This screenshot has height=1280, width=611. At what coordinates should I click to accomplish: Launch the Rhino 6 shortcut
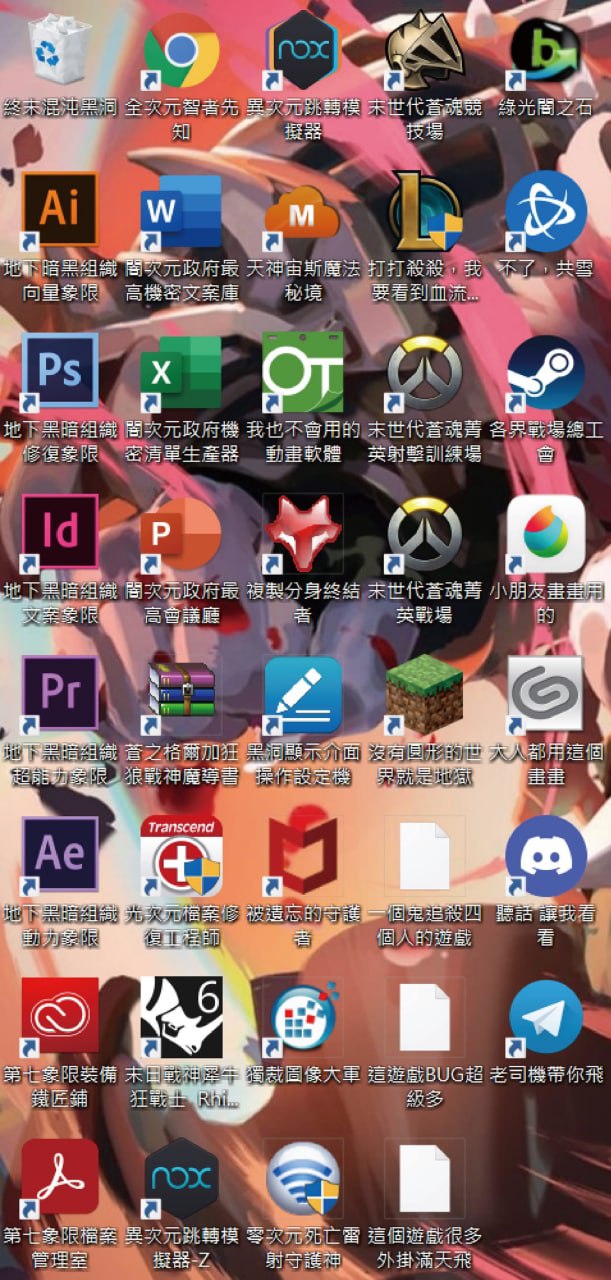(181, 1017)
